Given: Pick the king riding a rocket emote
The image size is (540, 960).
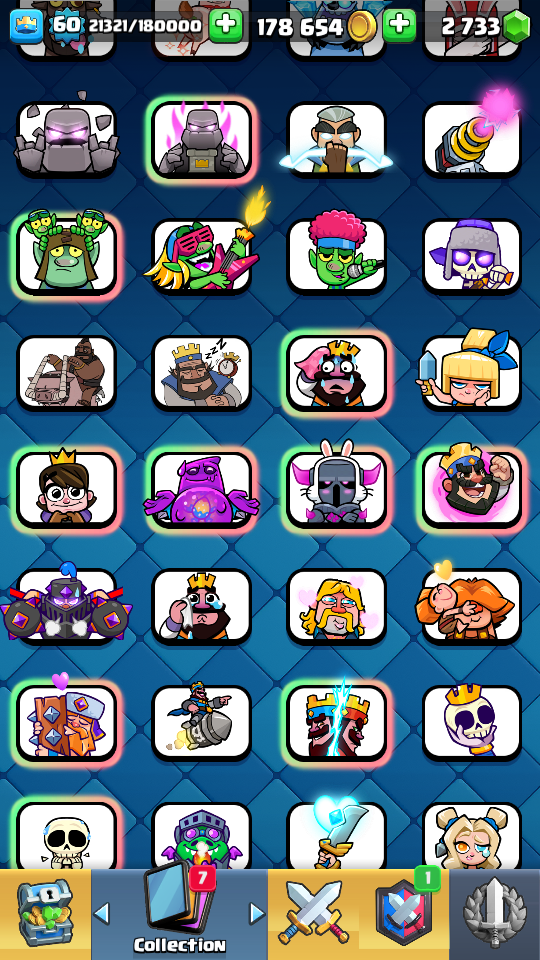Looking at the screenshot, I should [x=201, y=723].
